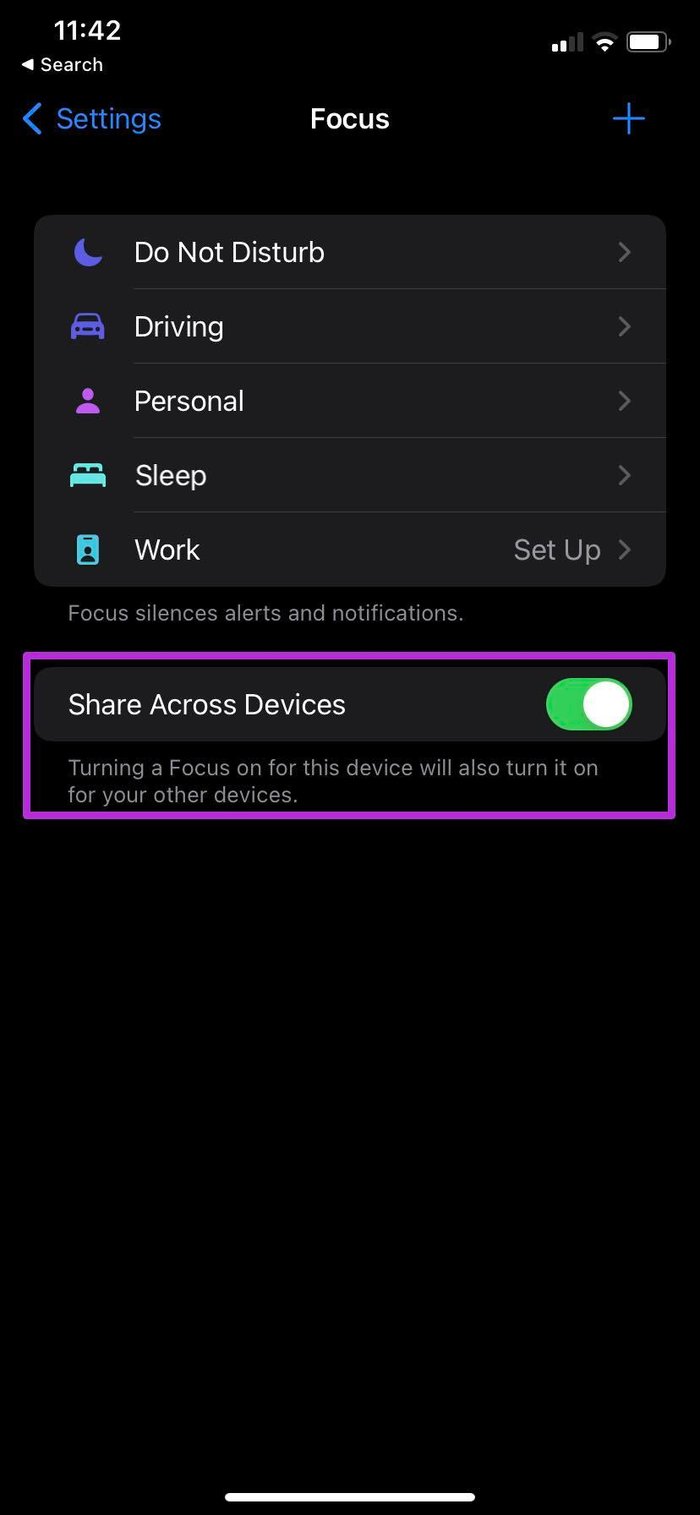Set up the Work focus
The height and width of the screenshot is (1515, 700).
(350, 549)
